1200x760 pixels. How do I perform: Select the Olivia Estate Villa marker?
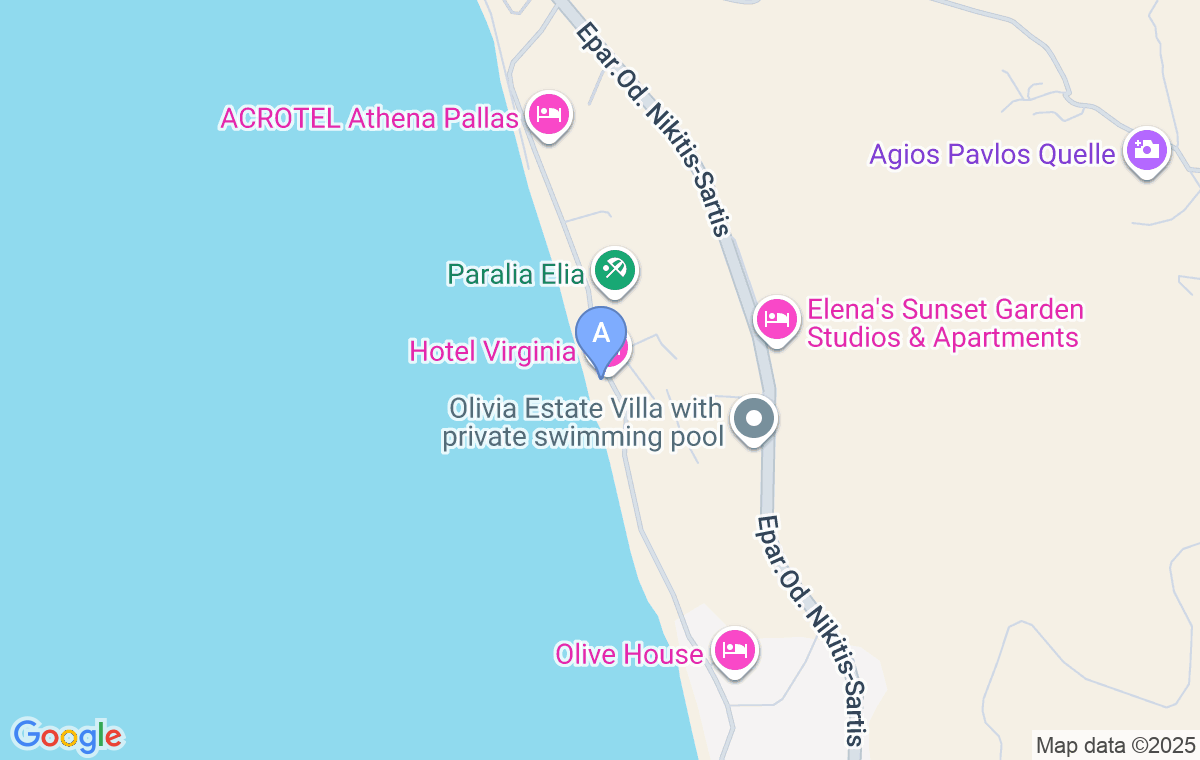(754, 418)
